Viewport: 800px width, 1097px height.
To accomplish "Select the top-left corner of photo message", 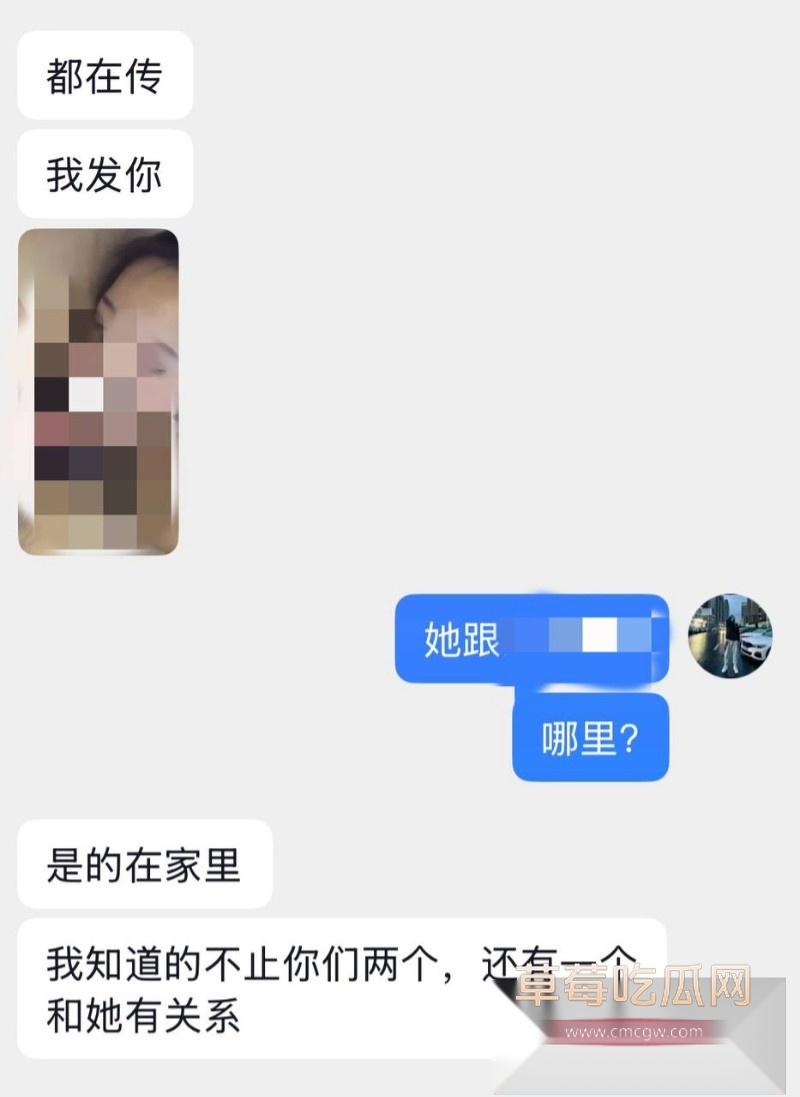I will pyautogui.click(x=30, y=240).
